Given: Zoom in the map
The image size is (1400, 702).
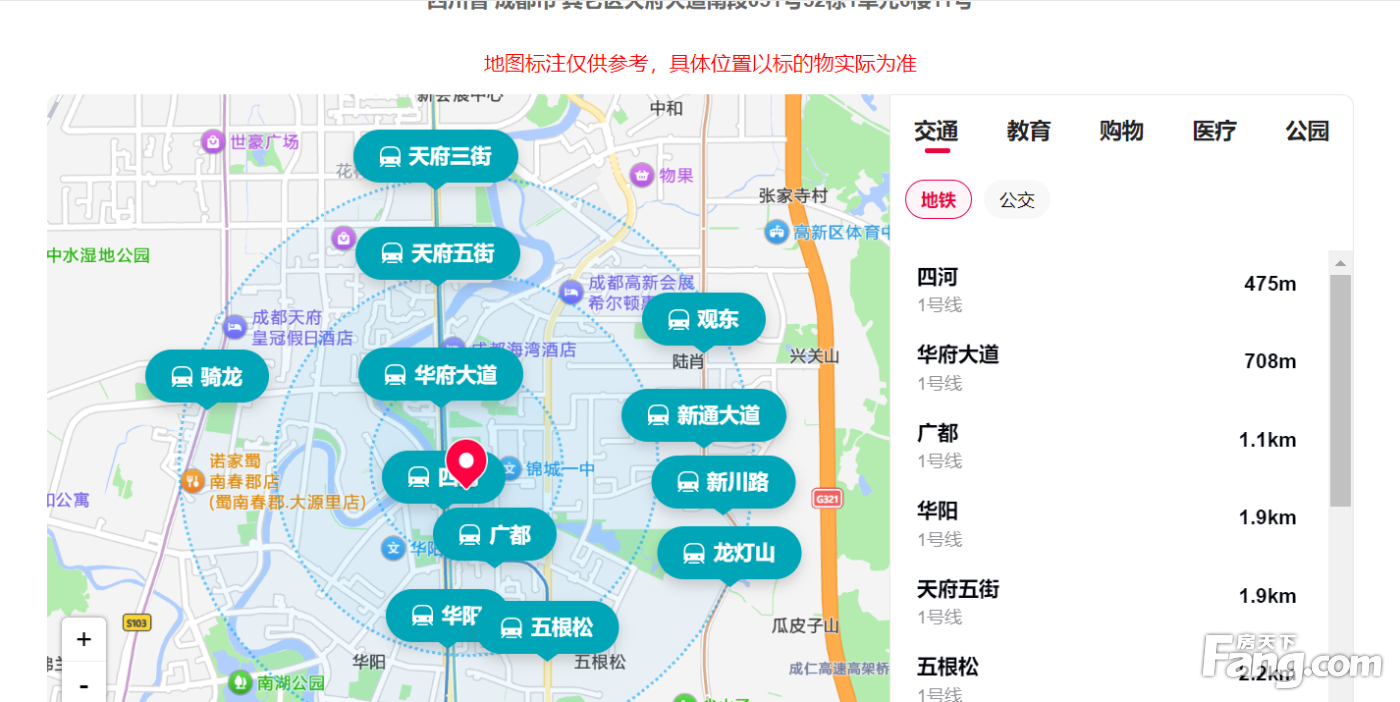Looking at the screenshot, I should point(84,639).
